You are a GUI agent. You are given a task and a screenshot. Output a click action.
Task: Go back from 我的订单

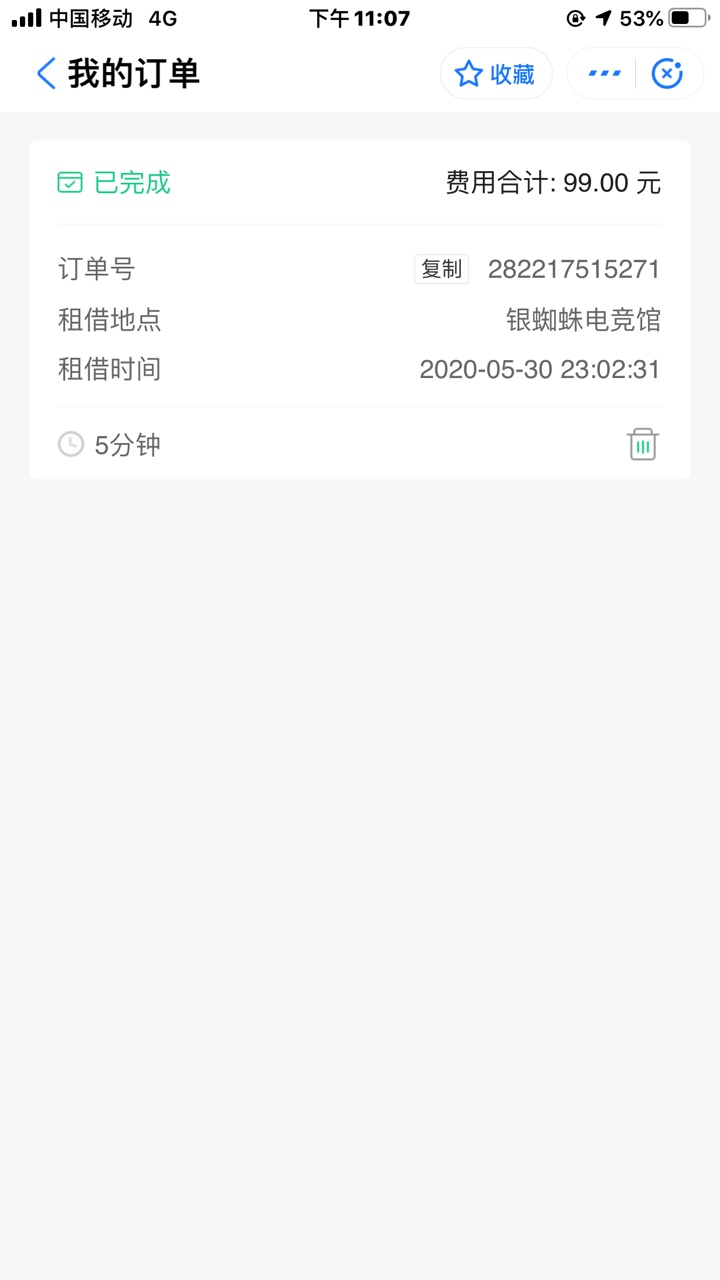pyautogui.click(x=46, y=74)
